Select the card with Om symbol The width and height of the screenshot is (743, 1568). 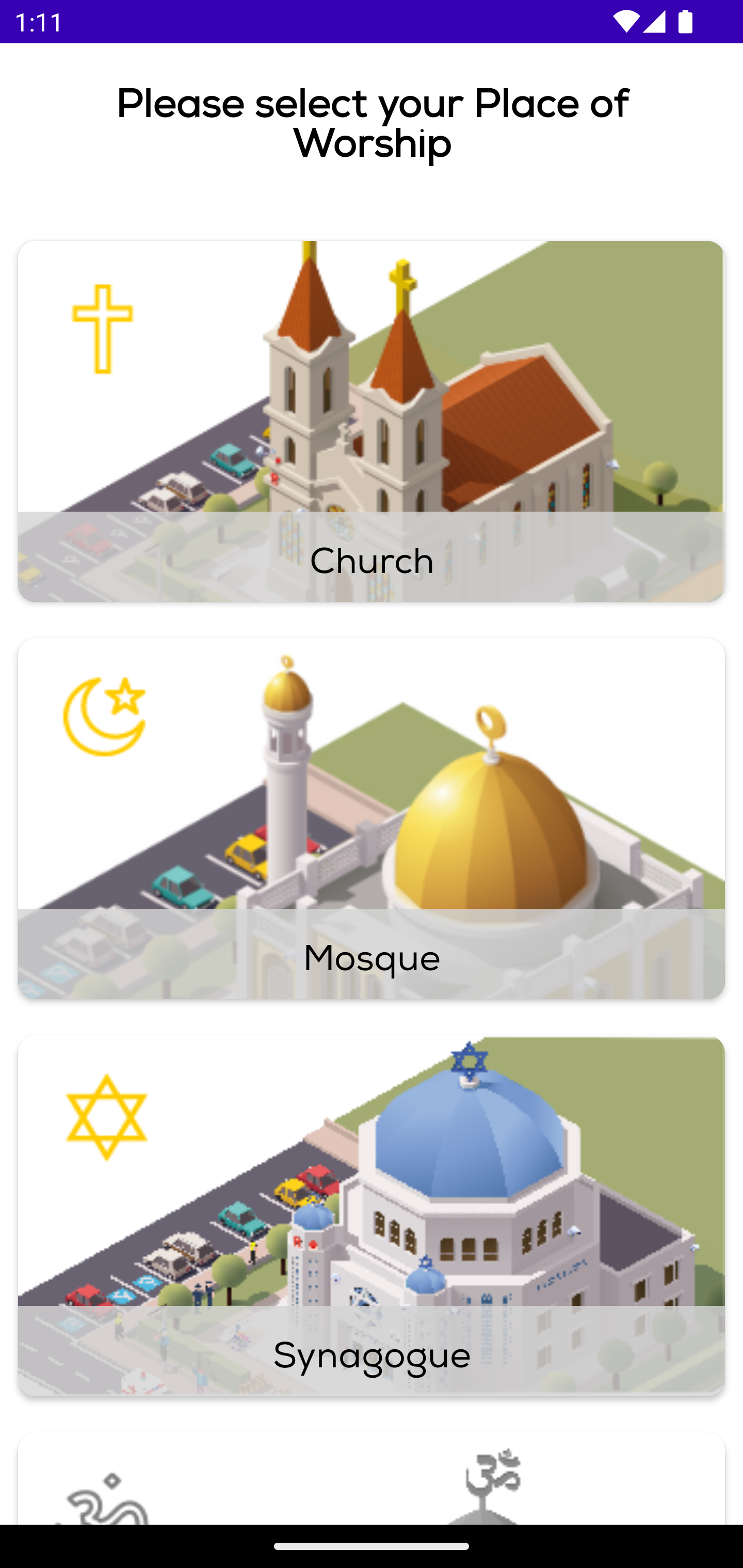(x=371, y=1478)
